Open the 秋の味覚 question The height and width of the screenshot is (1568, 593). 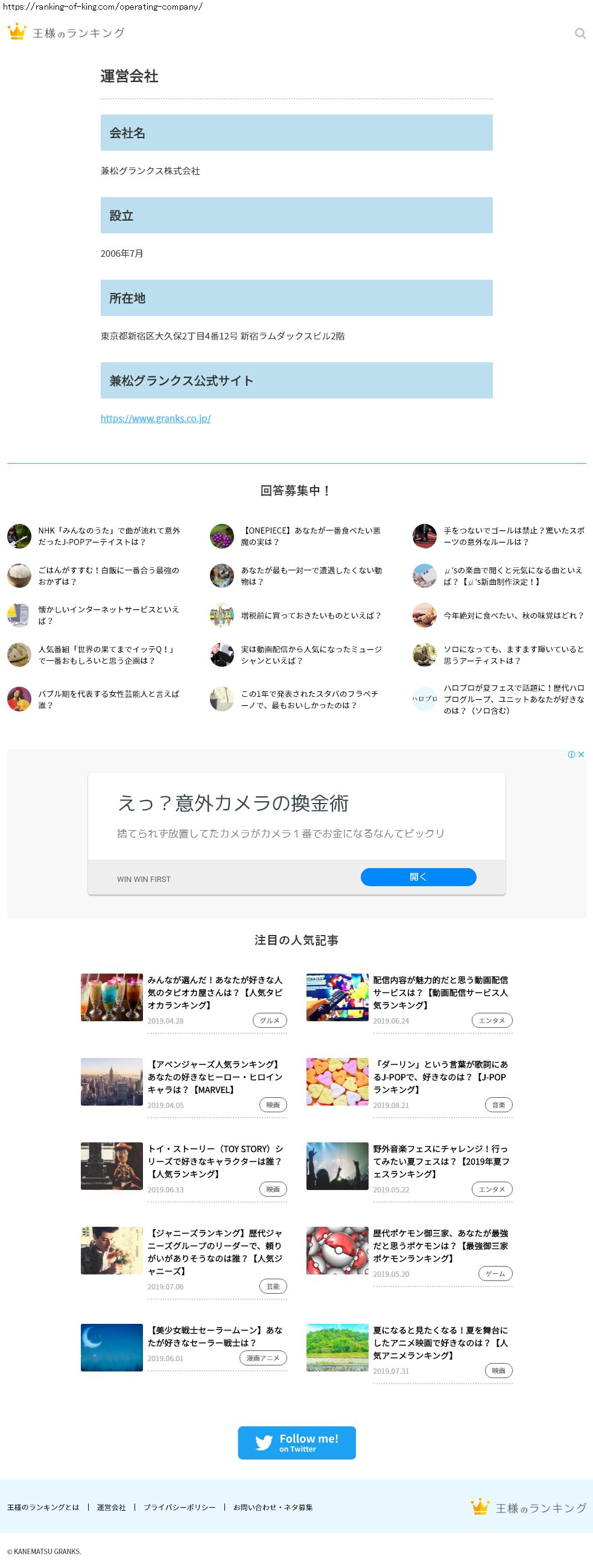point(513,616)
